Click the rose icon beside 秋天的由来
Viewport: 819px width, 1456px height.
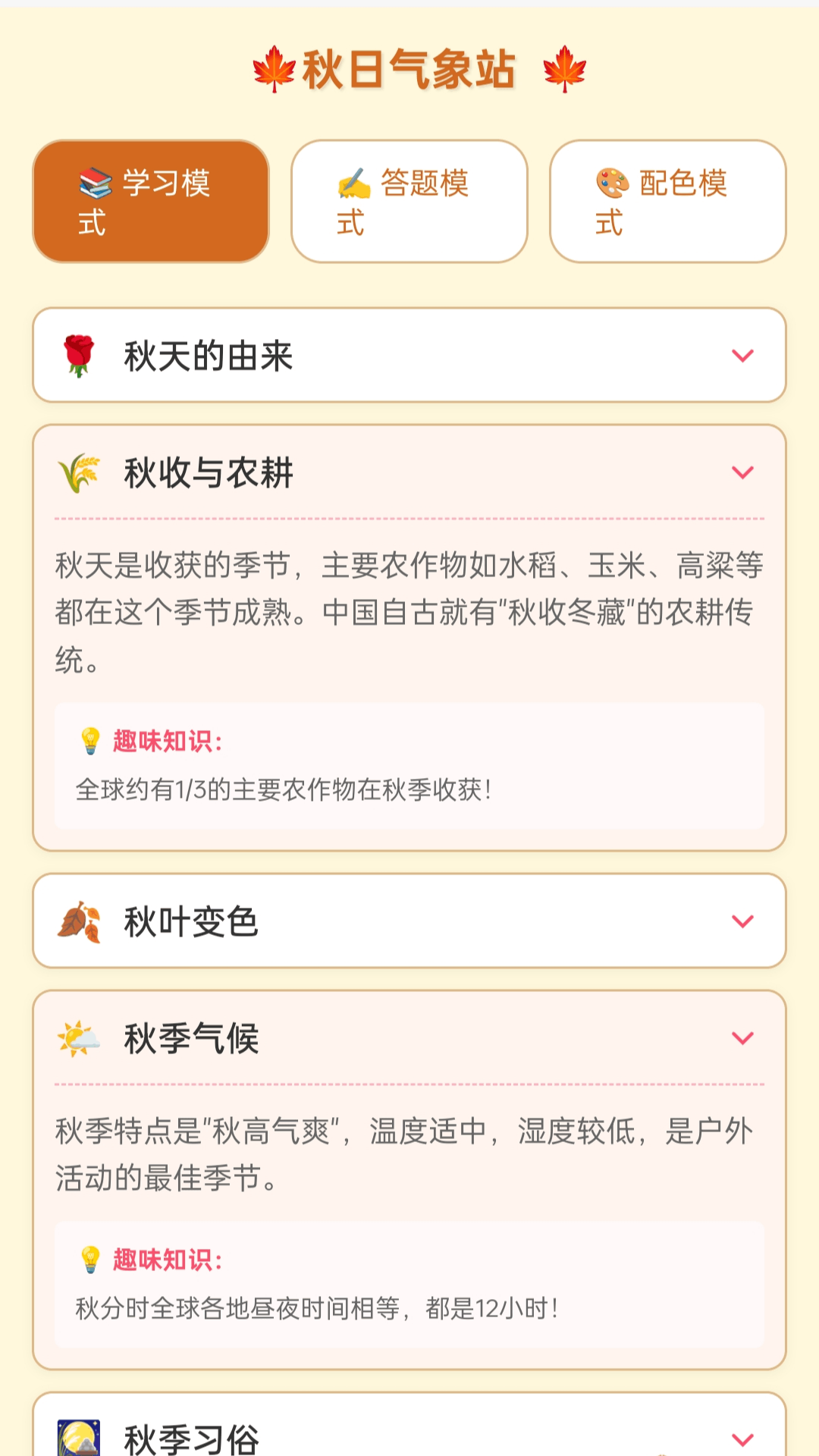(x=81, y=354)
